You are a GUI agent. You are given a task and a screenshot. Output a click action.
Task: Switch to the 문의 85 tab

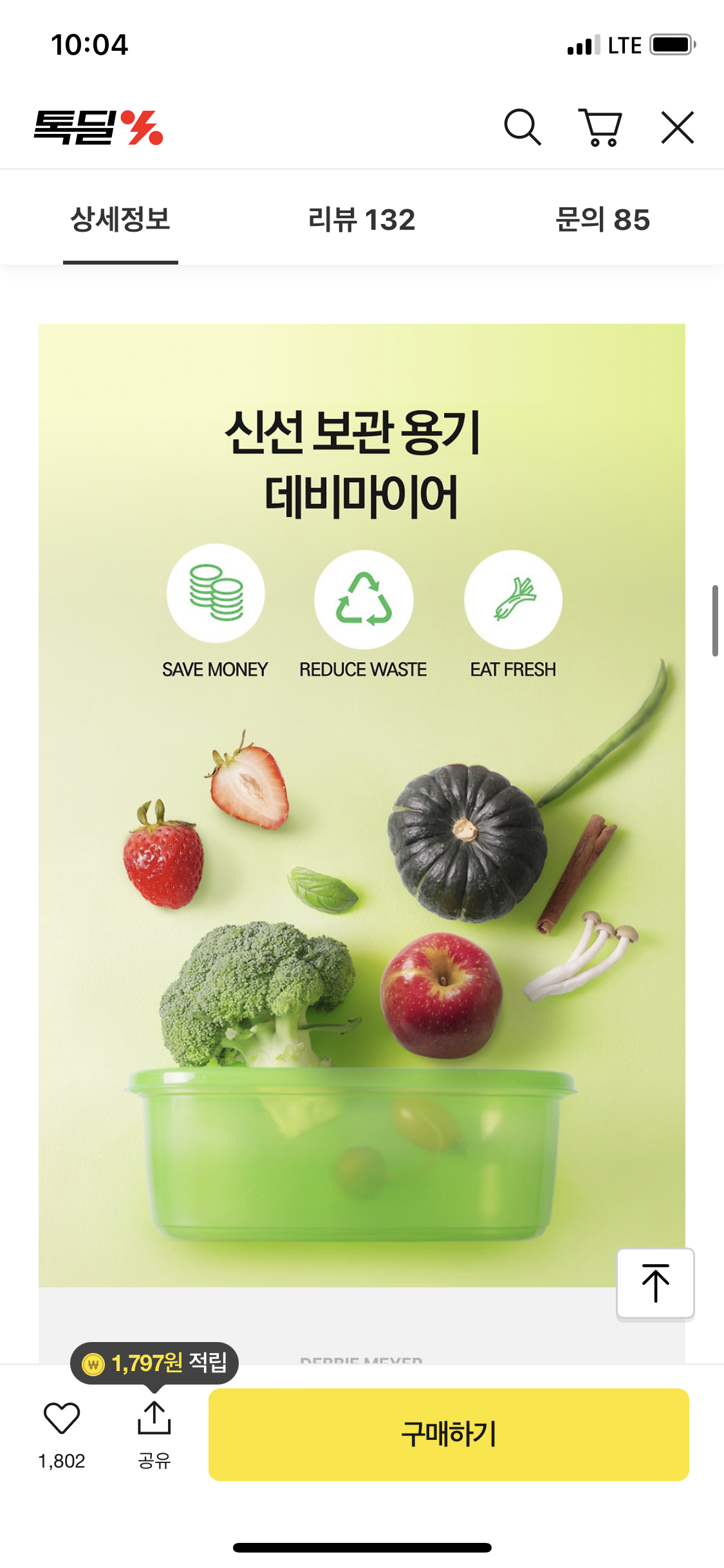pyautogui.click(x=602, y=220)
